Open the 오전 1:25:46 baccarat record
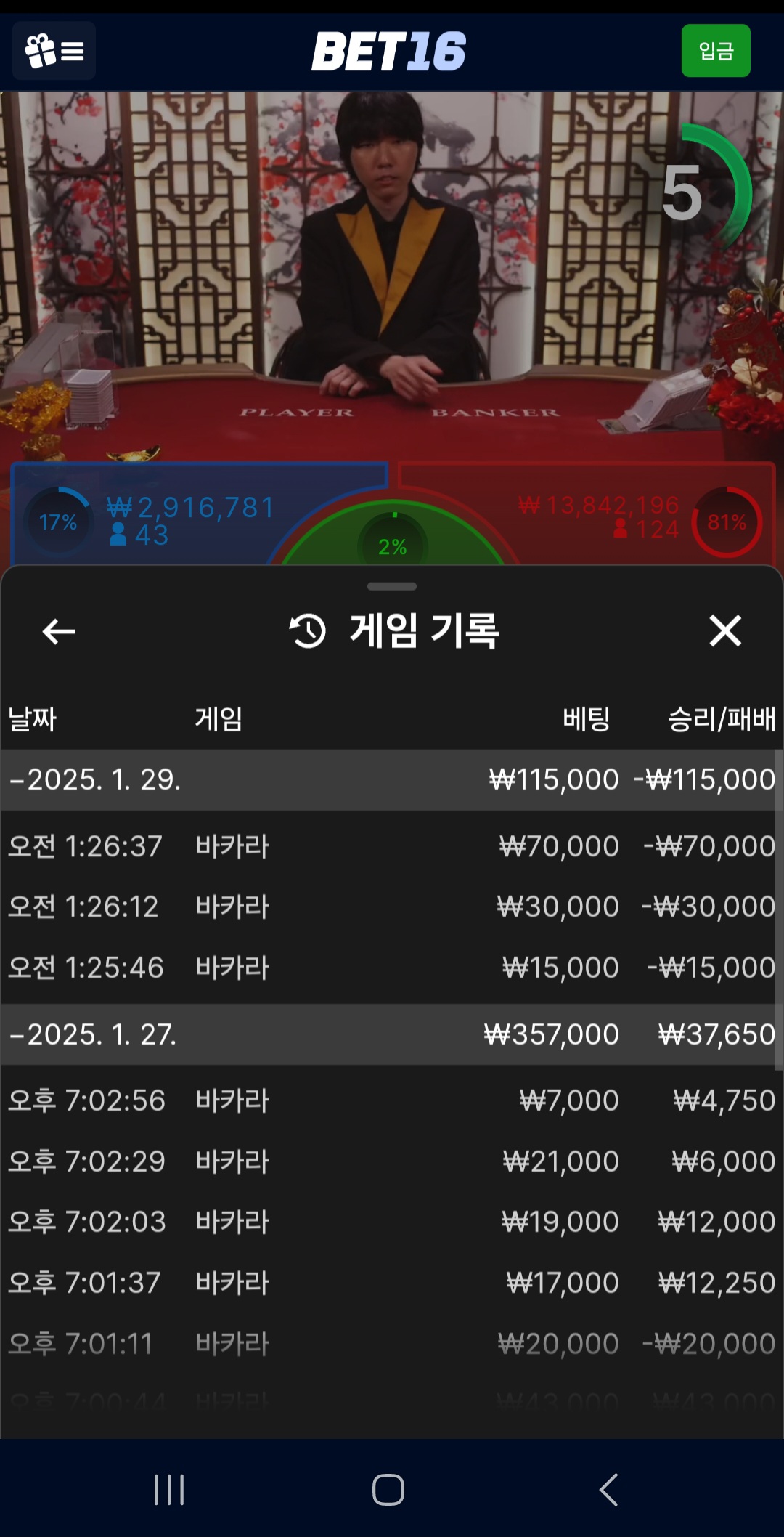This screenshot has height=1537, width=784. pos(392,968)
